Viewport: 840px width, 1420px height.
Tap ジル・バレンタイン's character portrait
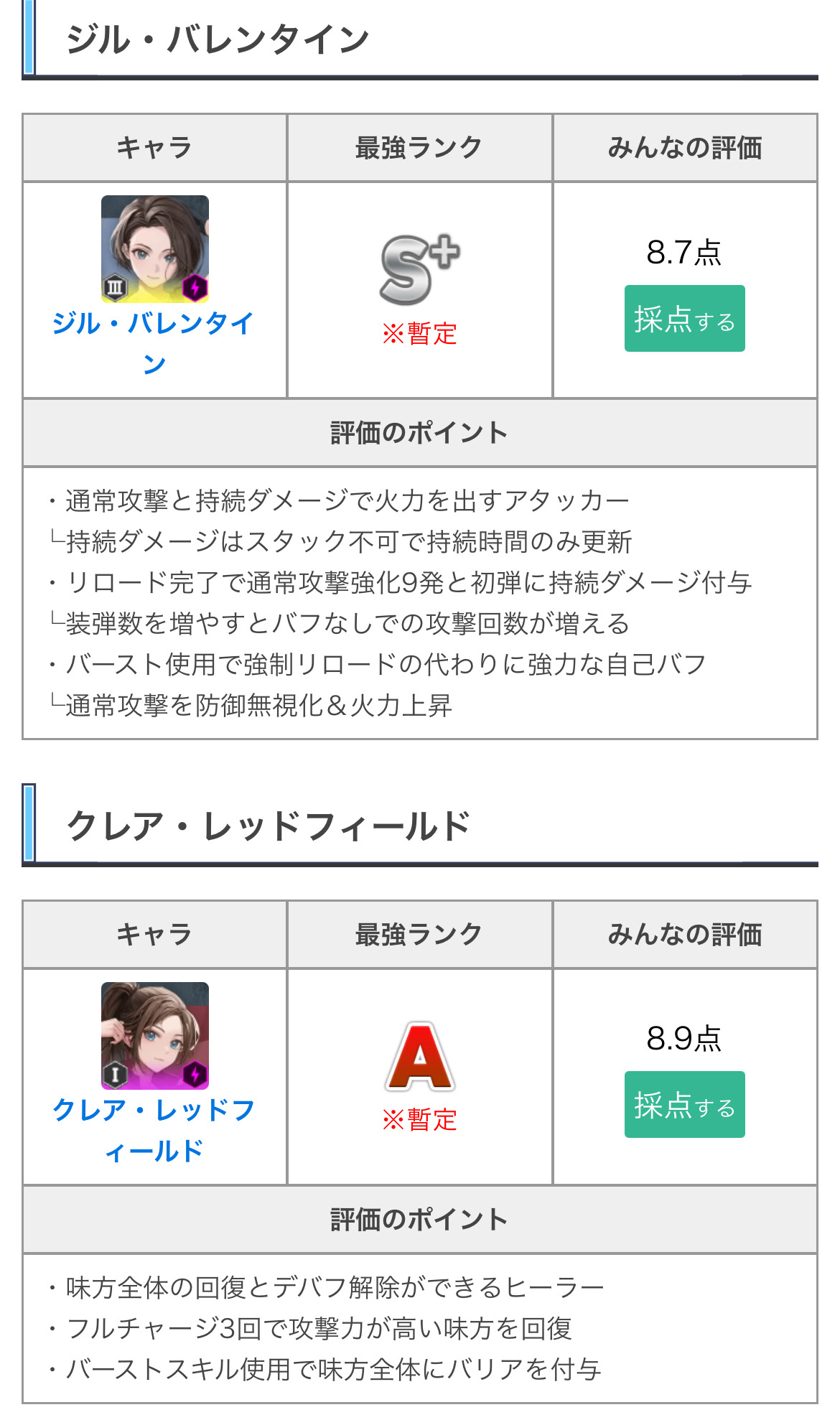pyautogui.click(x=155, y=248)
